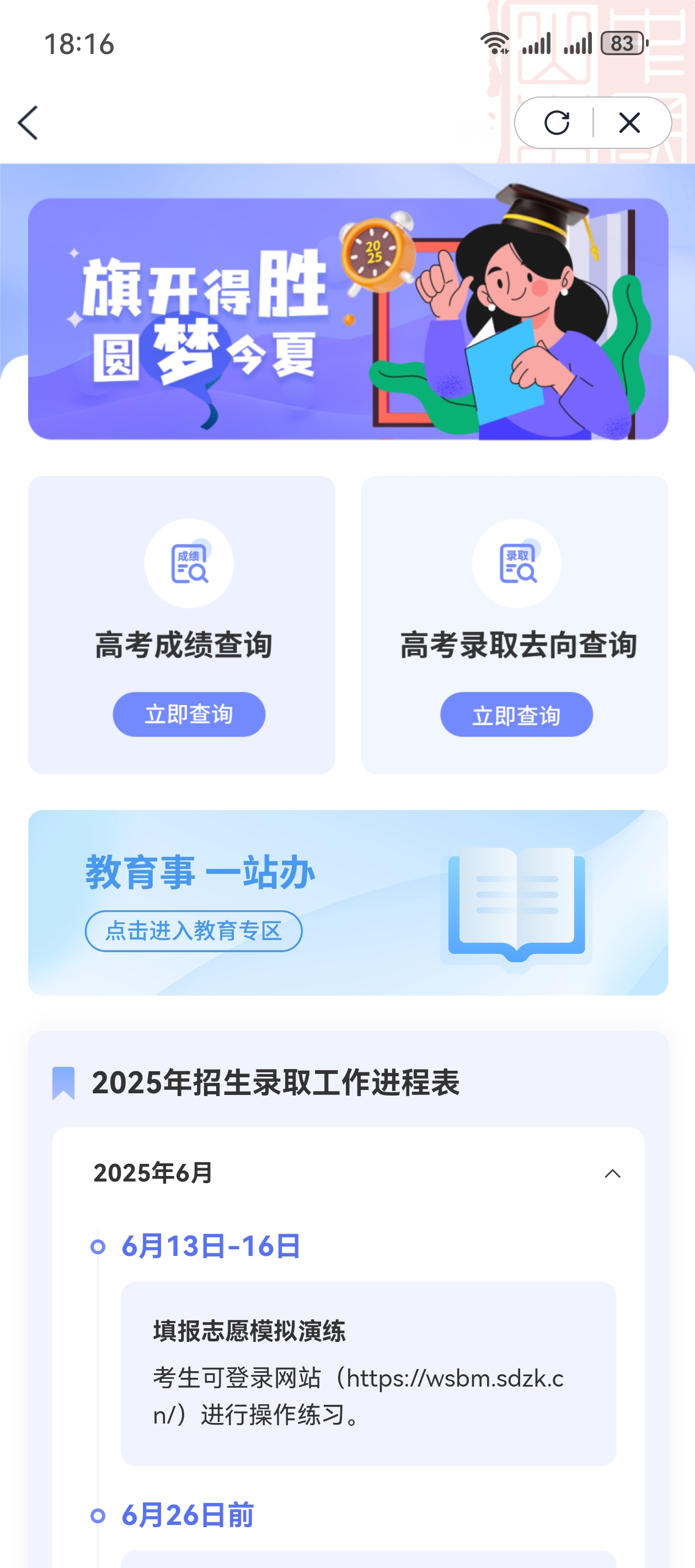Tap the refresh icon to reload the page
The width and height of the screenshot is (695, 1568).
coord(557,123)
